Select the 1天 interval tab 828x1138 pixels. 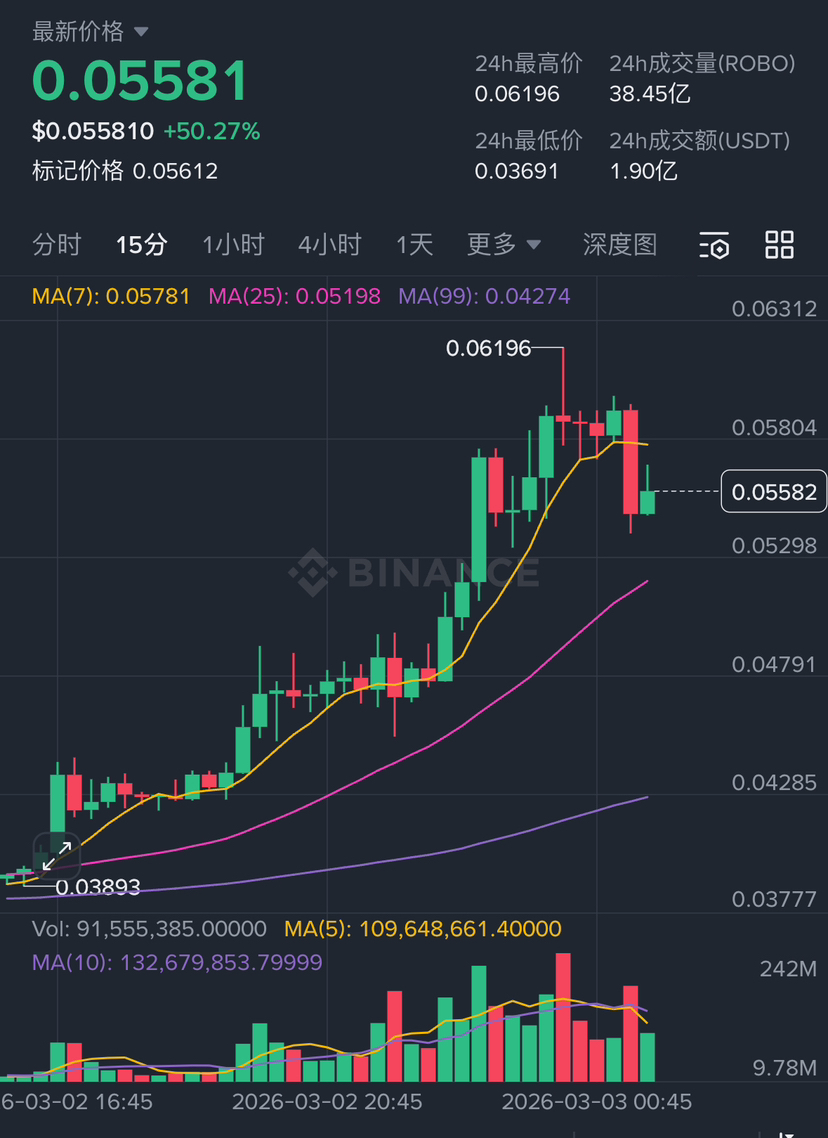414,244
